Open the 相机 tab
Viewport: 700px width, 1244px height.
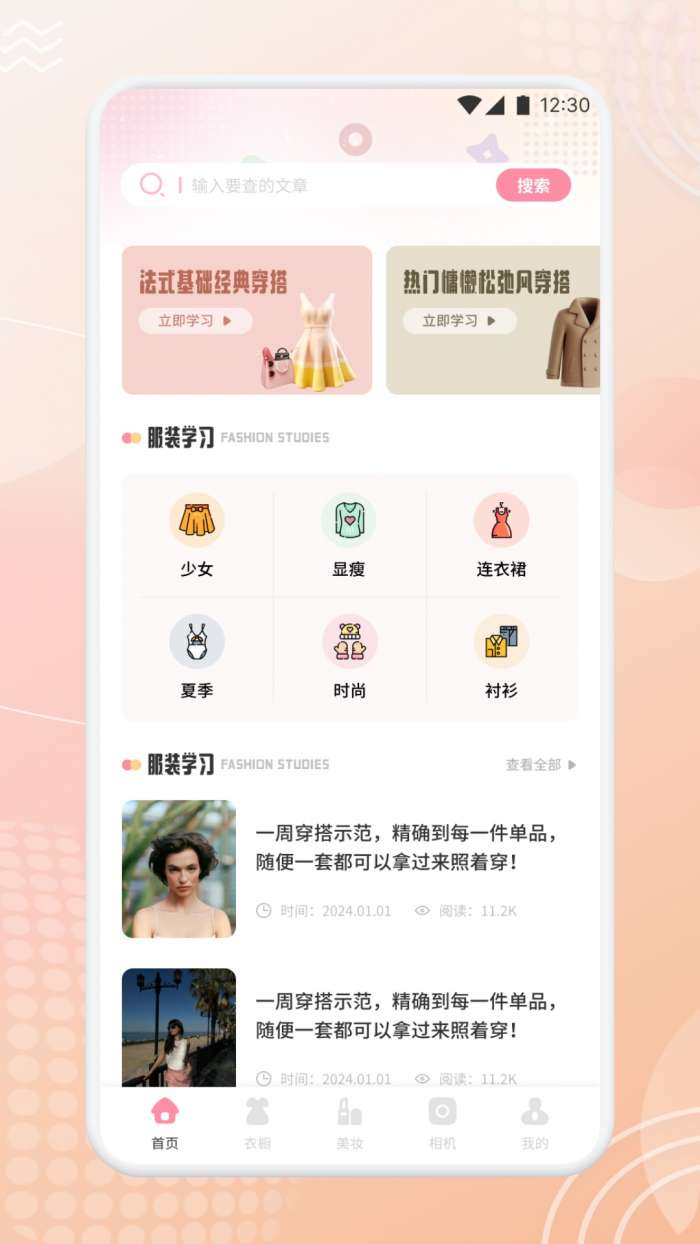click(x=442, y=1123)
